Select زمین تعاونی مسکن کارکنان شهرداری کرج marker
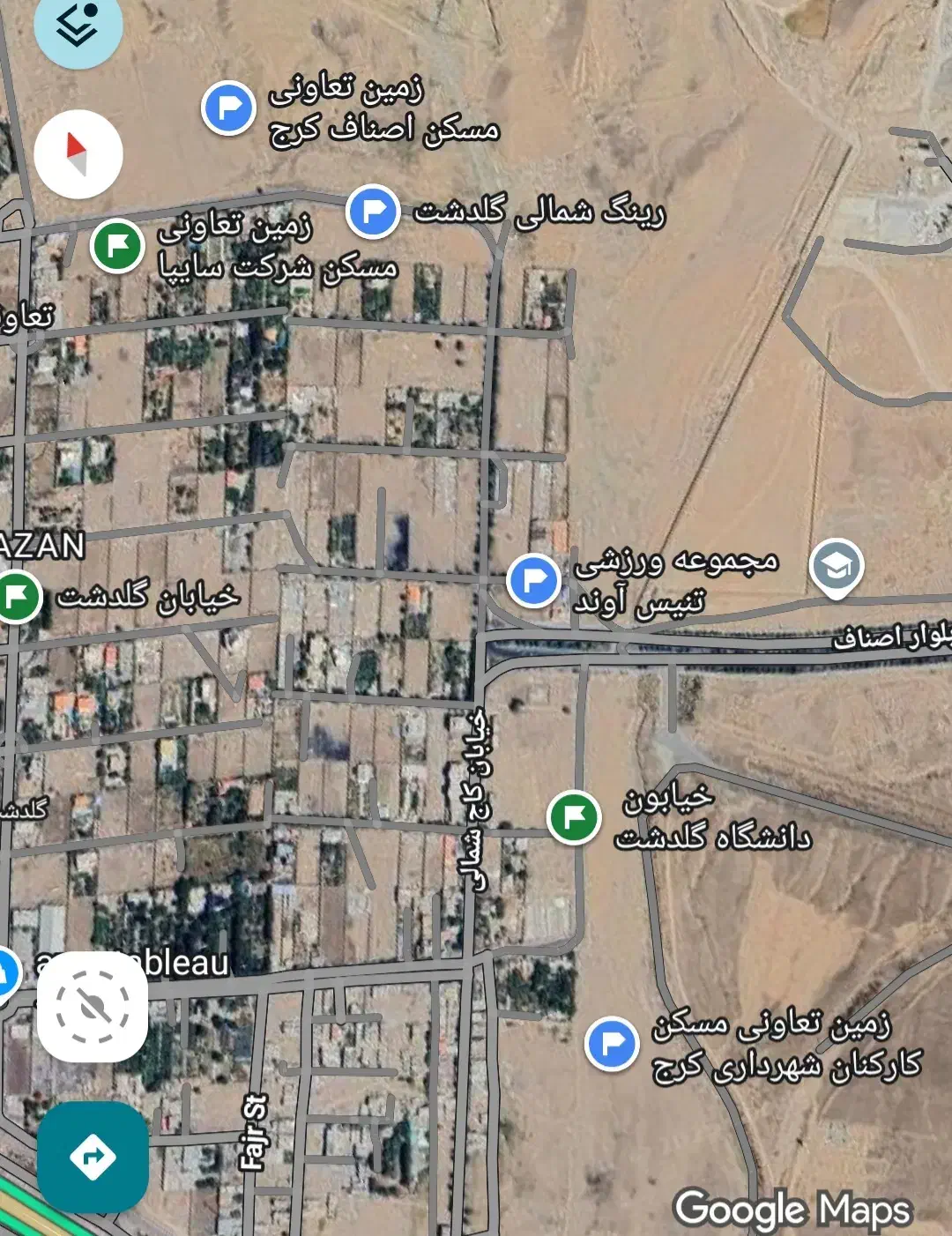Screen dimensions: 952x1236 pyautogui.click(x=612, y=1043)
